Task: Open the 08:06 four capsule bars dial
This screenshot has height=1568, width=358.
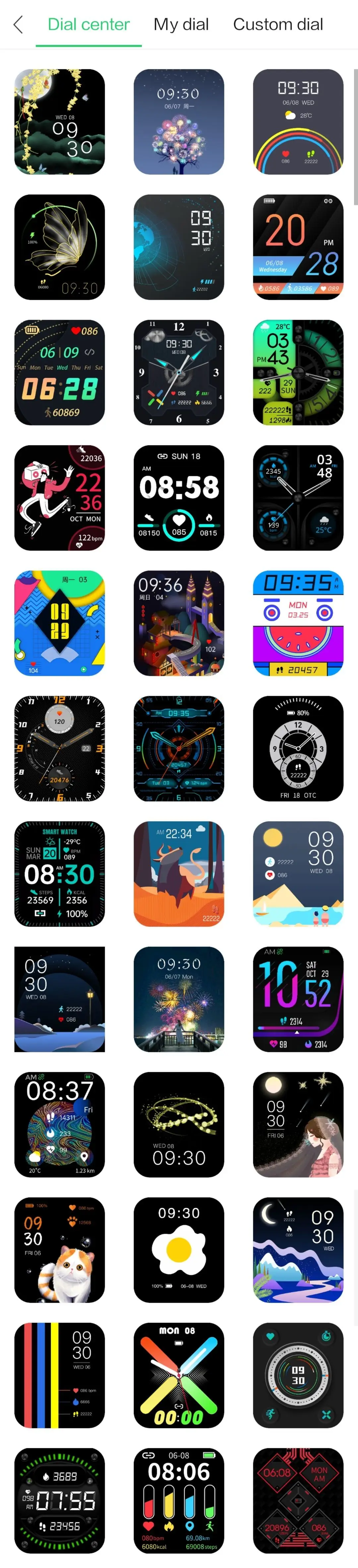Action: 179,1501
